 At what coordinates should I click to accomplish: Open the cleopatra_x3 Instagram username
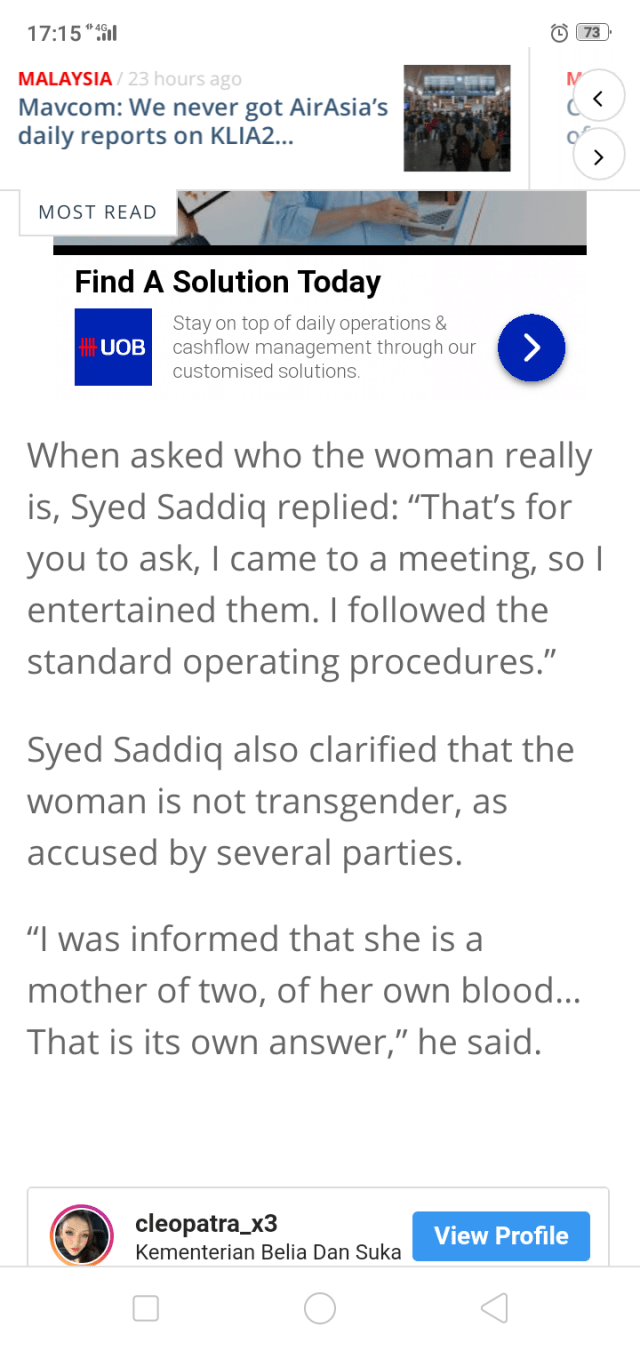coord(206,1223)
